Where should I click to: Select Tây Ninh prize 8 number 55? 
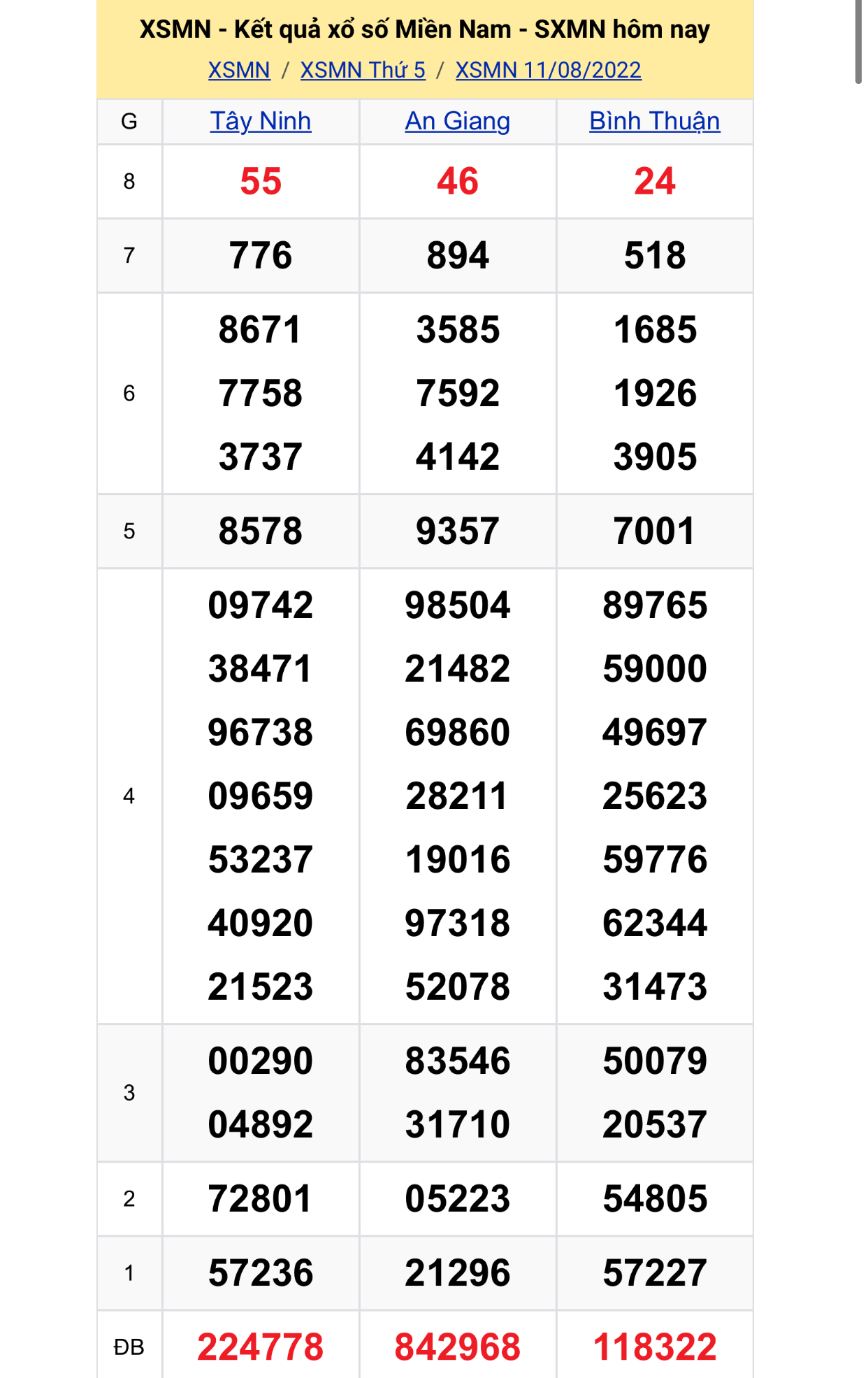pyautogui.click(x=261, y=181)
